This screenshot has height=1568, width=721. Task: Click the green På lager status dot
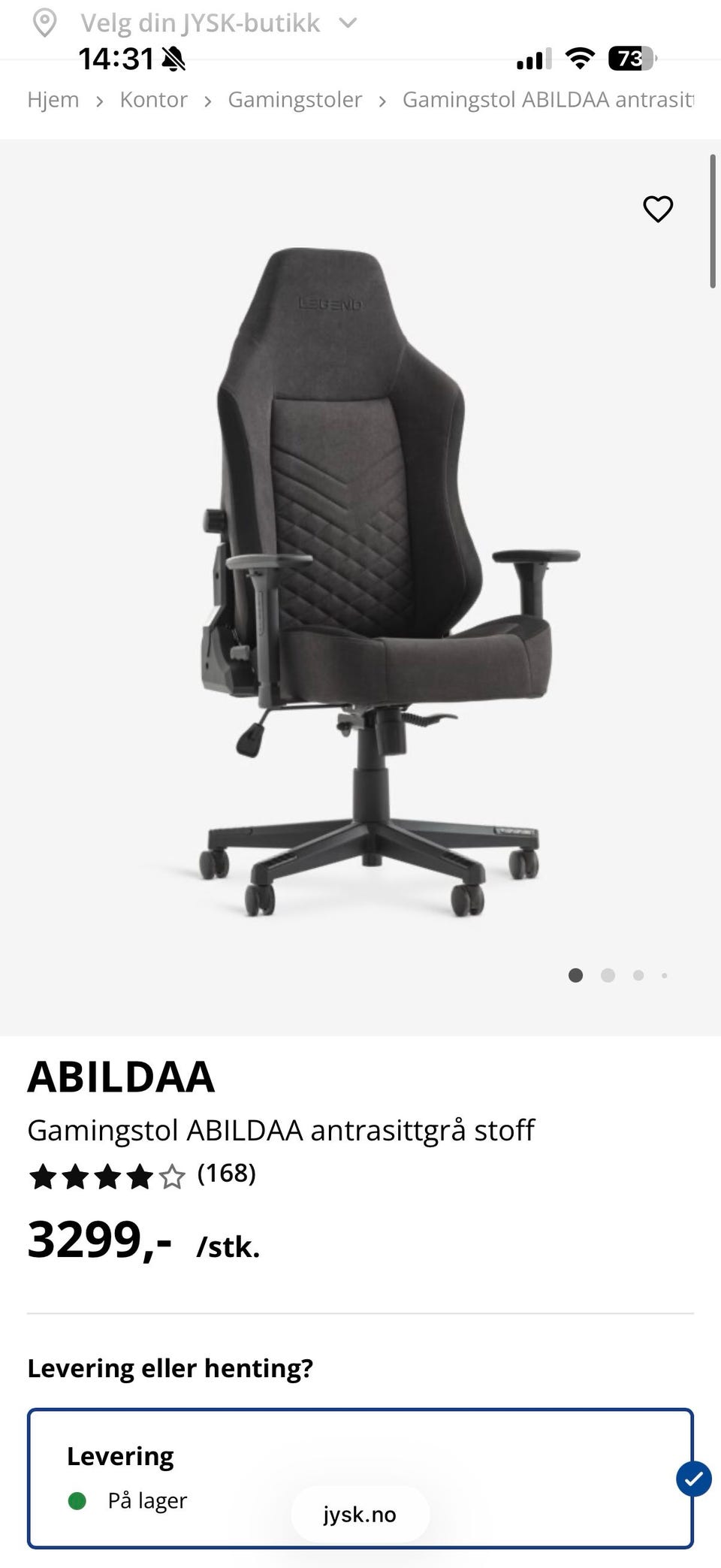click(78, 1500)
